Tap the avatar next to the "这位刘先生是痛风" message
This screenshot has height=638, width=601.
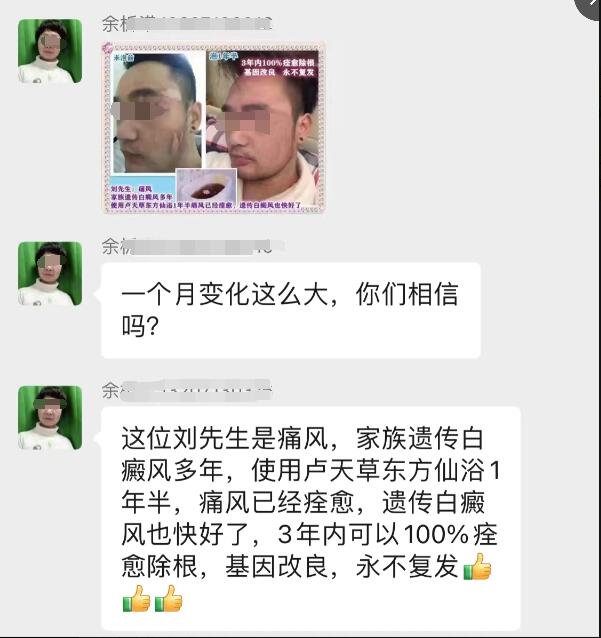point(50,417)
